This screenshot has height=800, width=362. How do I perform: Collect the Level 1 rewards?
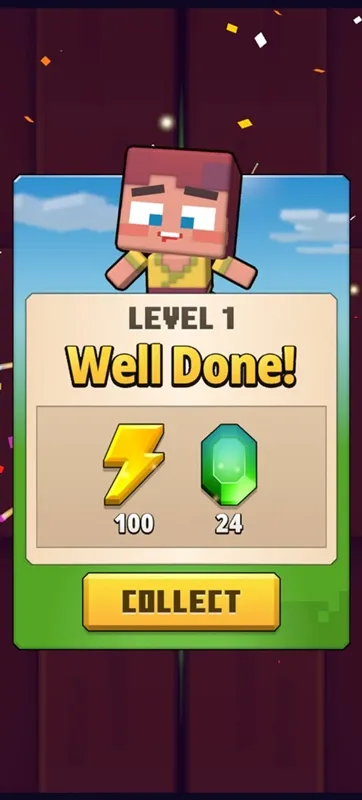coord(181,602)
